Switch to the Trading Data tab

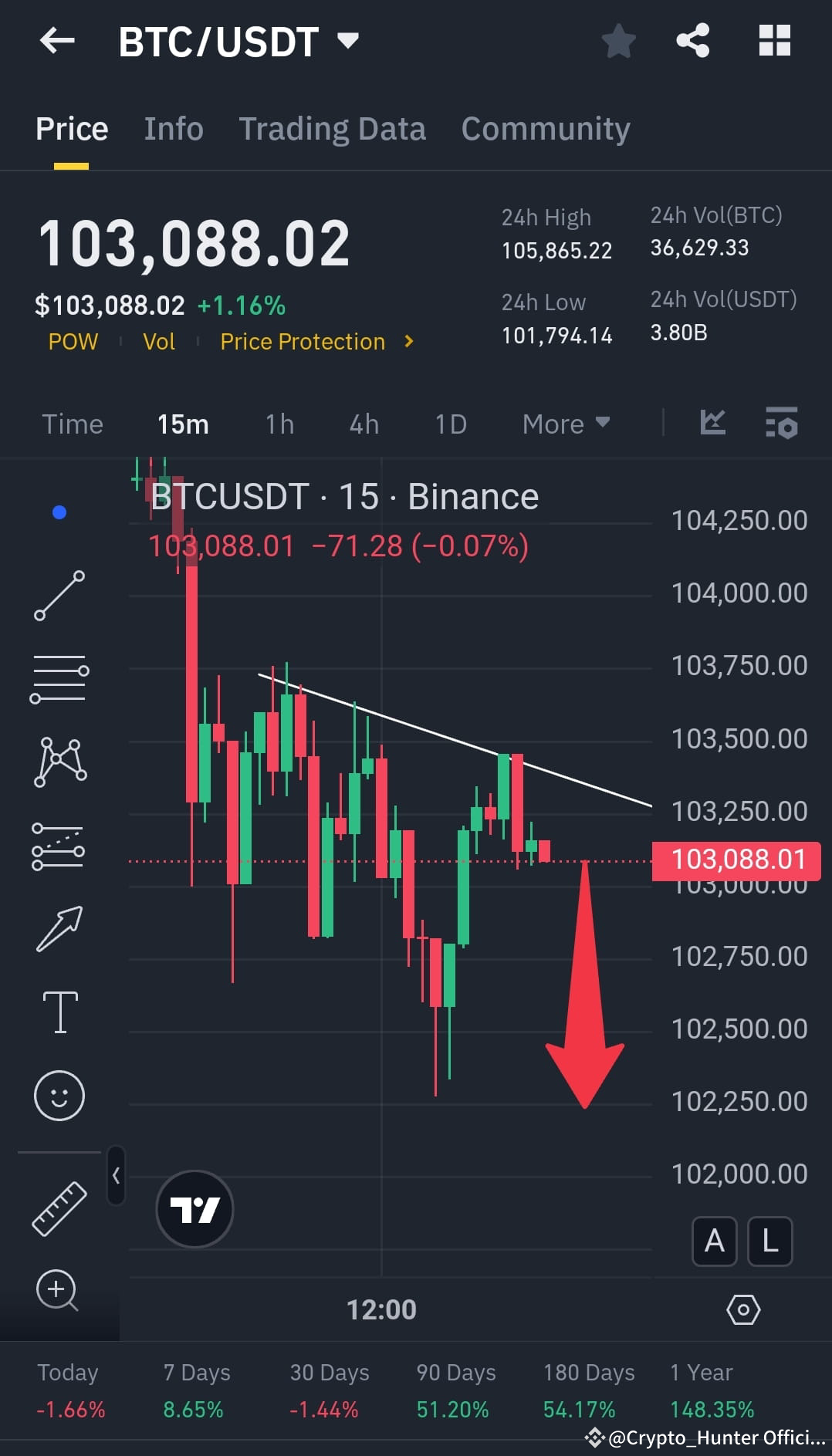333,128
